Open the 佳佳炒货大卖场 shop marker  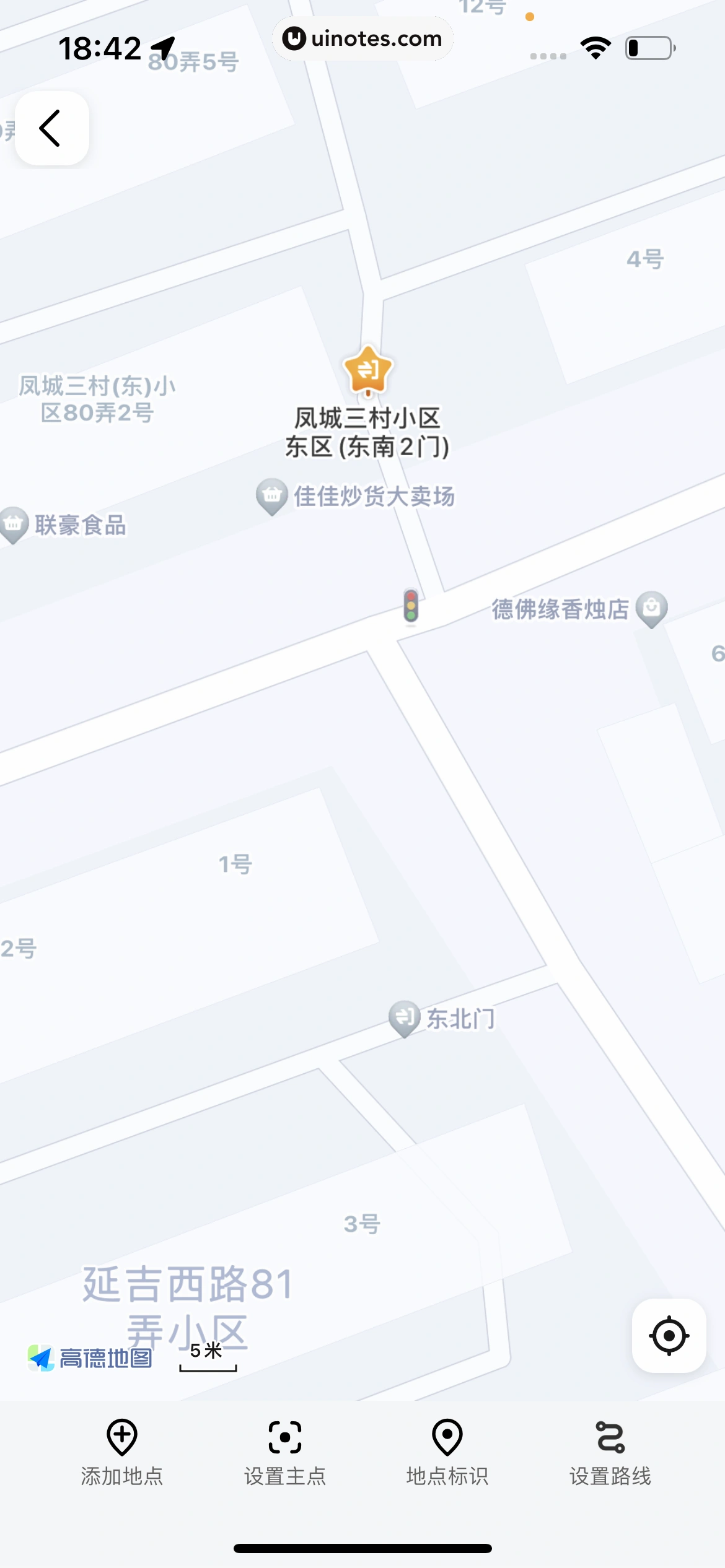pos(271,495)
